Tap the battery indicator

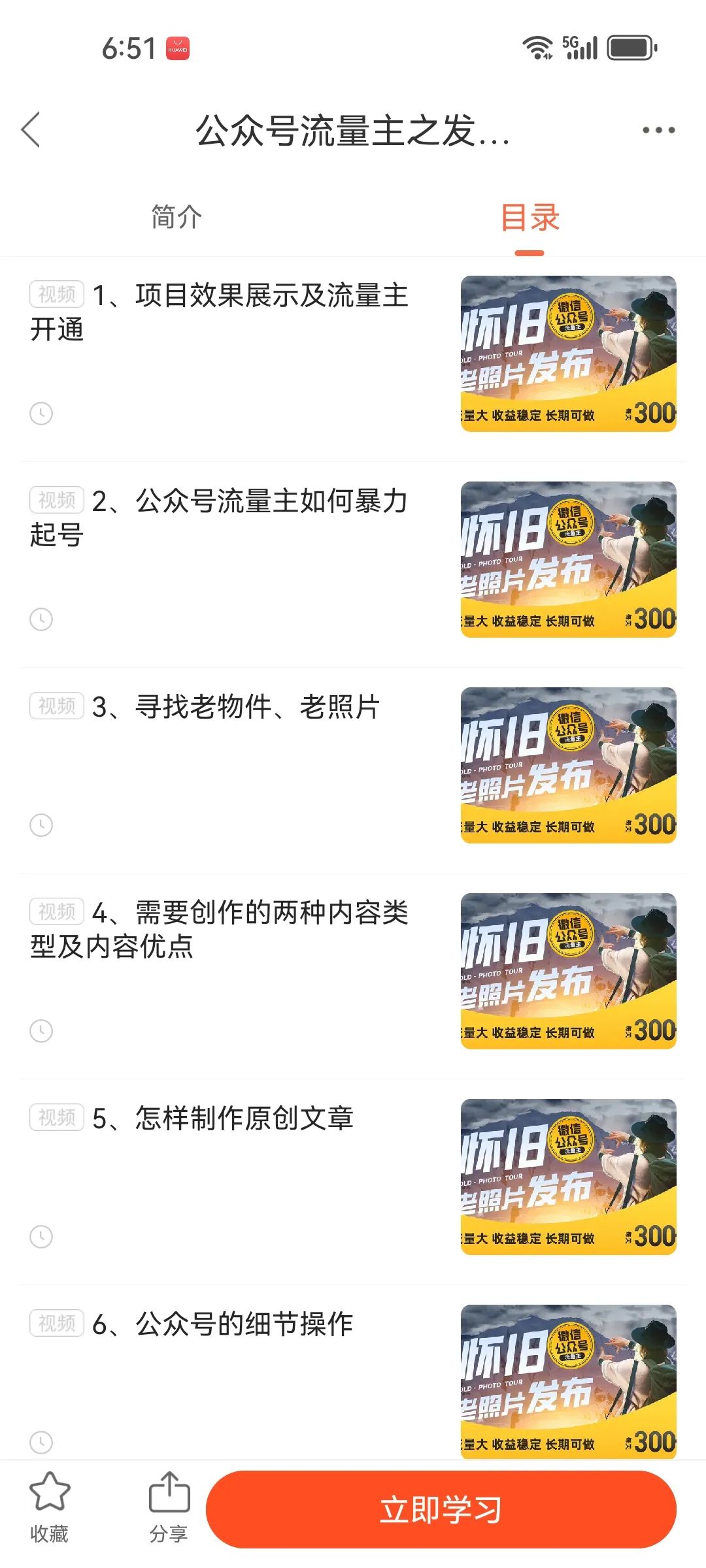631,47
